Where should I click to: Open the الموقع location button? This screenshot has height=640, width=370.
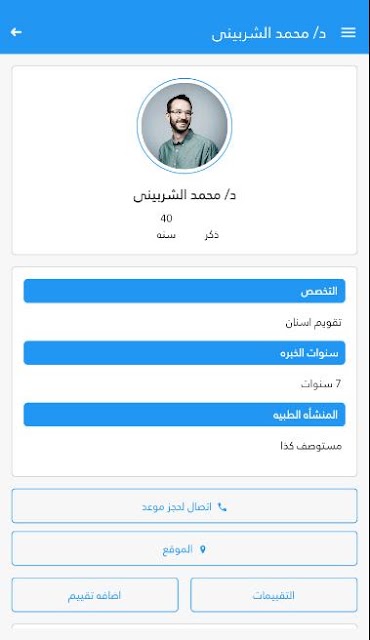184,549
